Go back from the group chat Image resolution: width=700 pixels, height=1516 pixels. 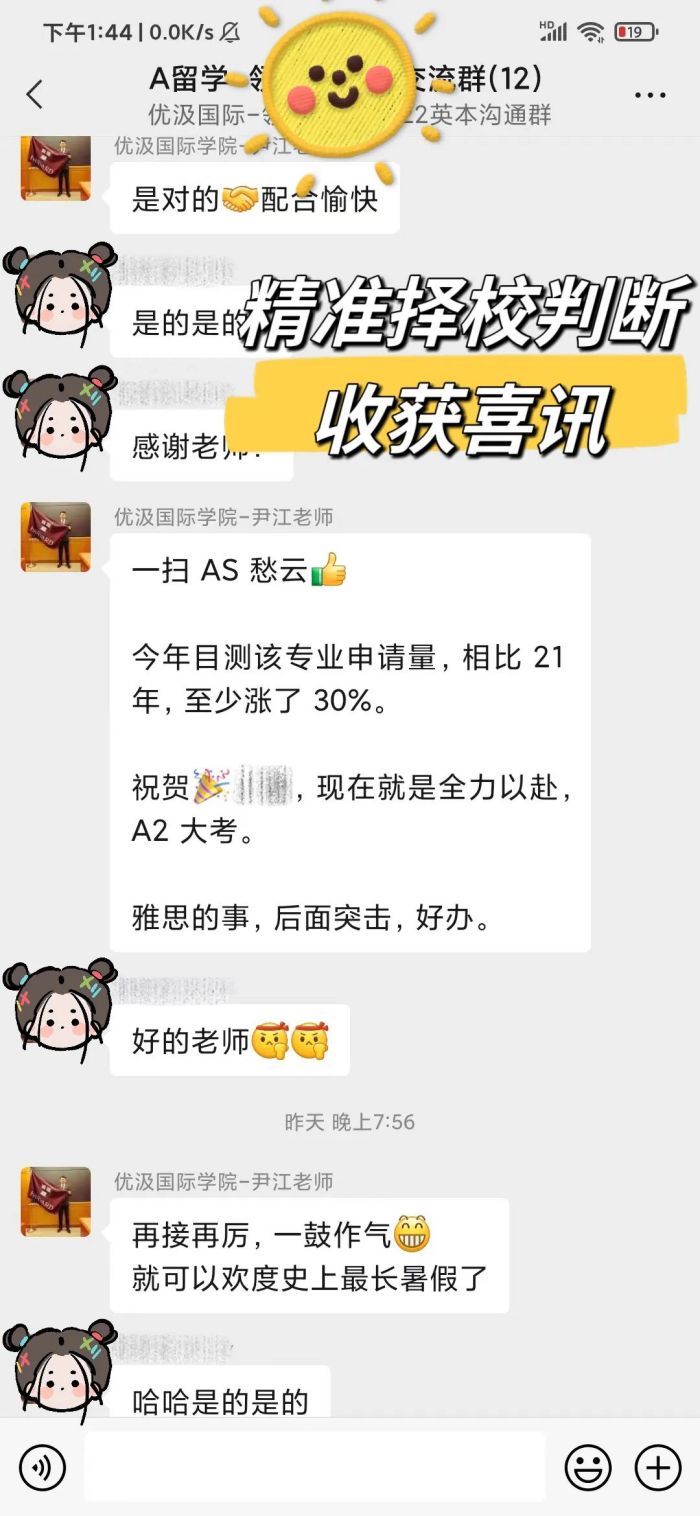tap(35, 95)
